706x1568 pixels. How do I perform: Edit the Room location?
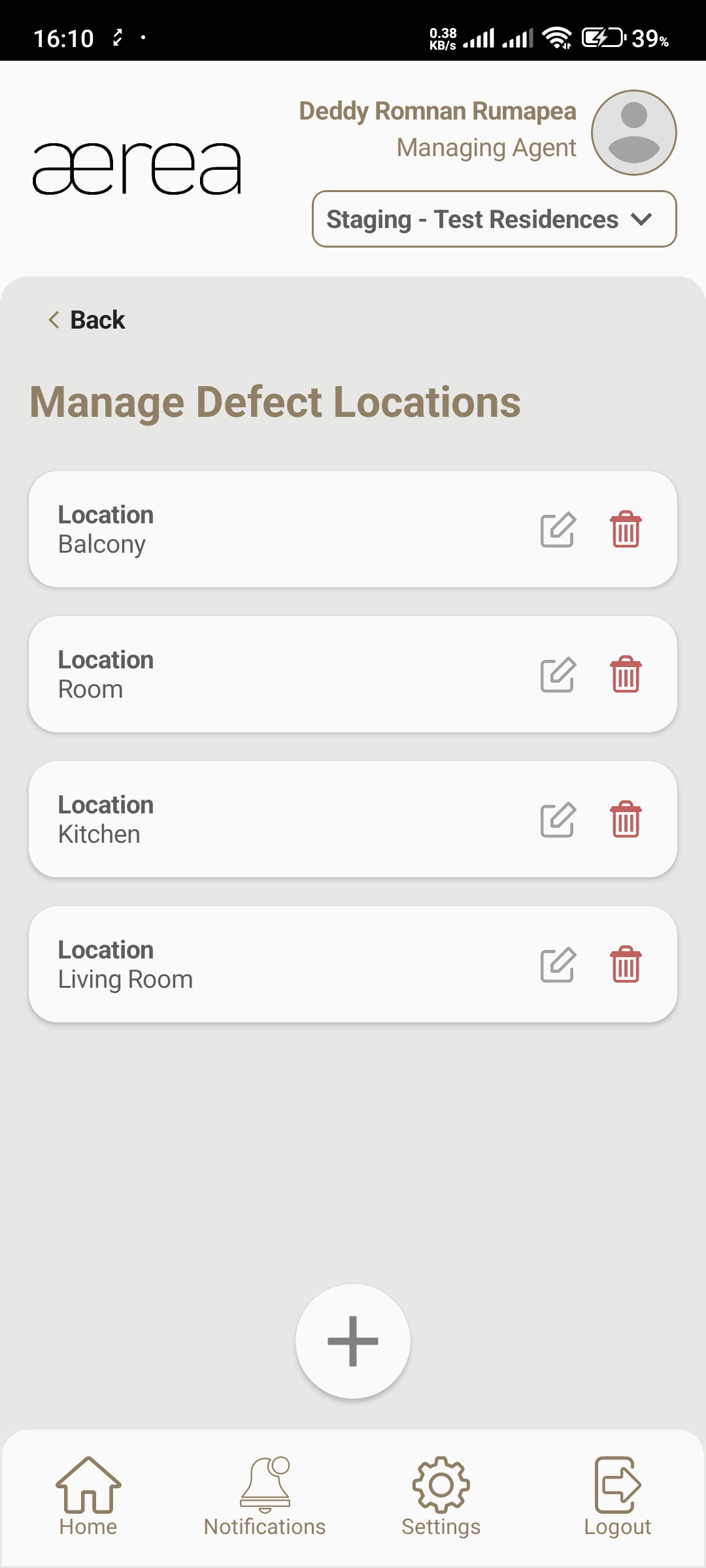[558, 674]
